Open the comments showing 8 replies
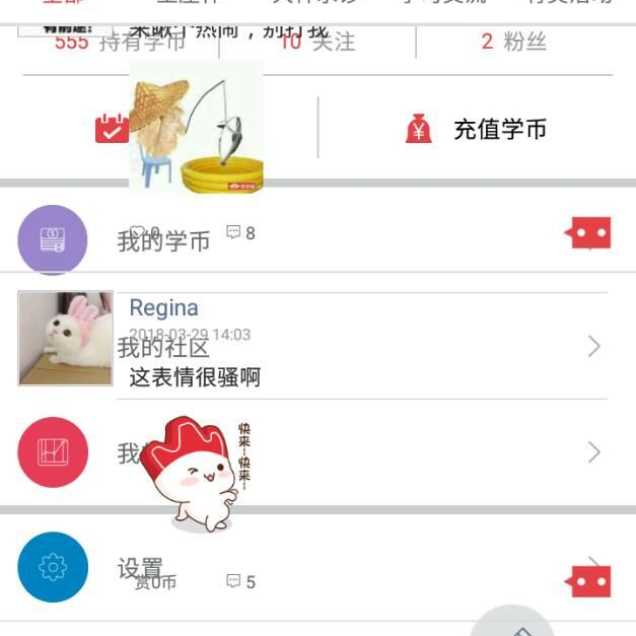This screenshot has width=636, height=636. pyautogui.click(x=240, y=232)
